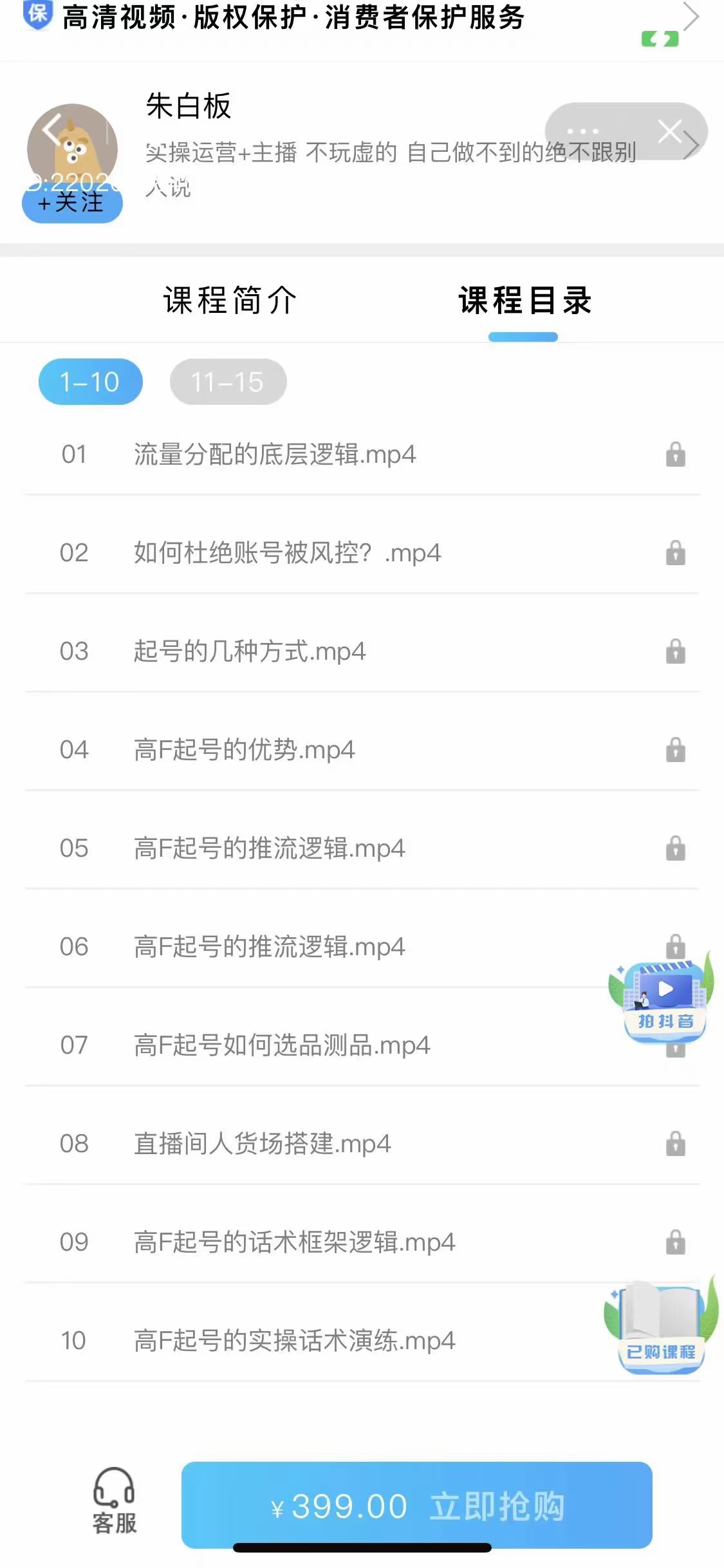Open lesson 08 直播间人货场搭建

(262, 1144)
